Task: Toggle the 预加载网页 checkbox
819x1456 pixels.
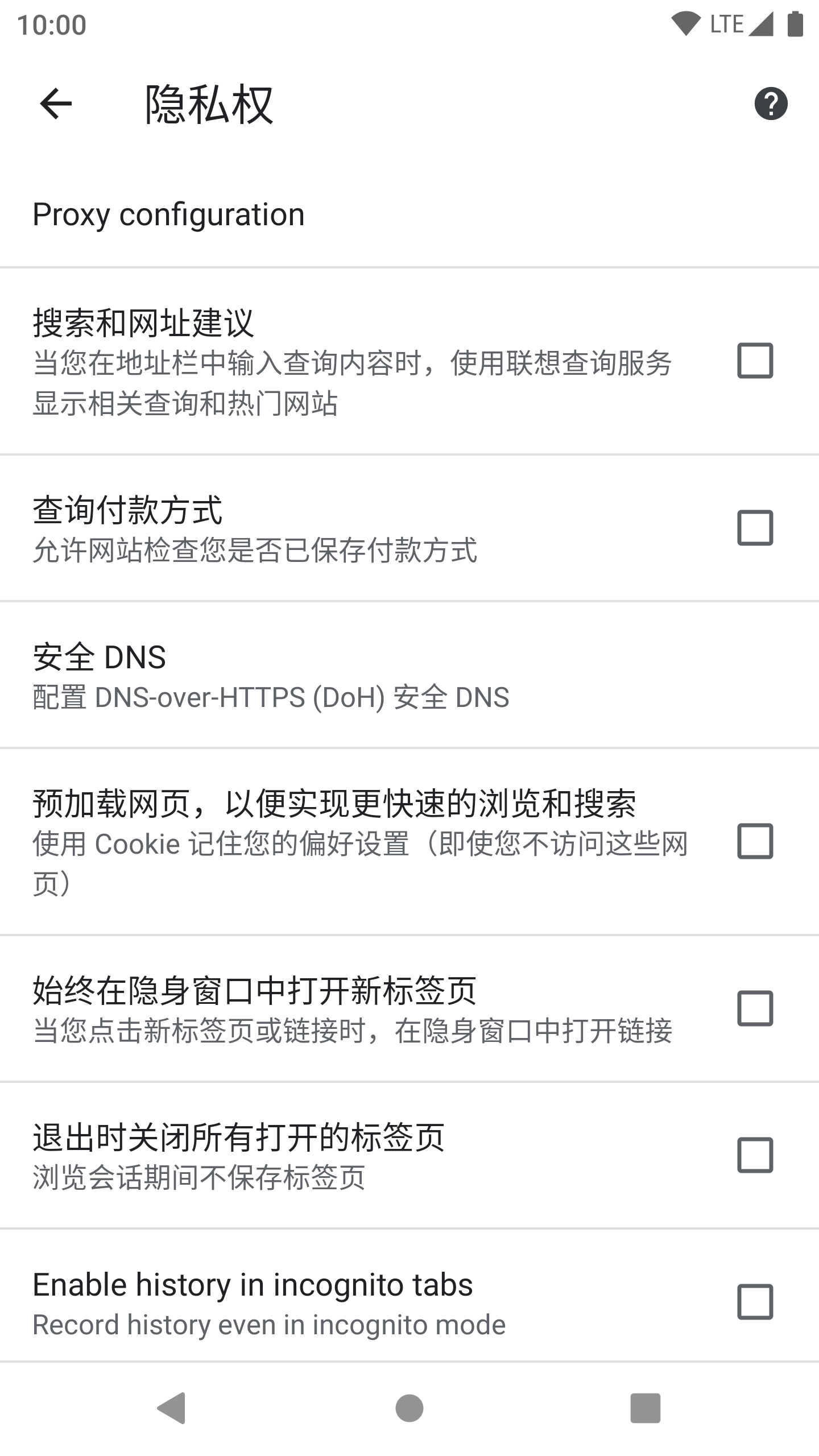Action: pos(755,841)
